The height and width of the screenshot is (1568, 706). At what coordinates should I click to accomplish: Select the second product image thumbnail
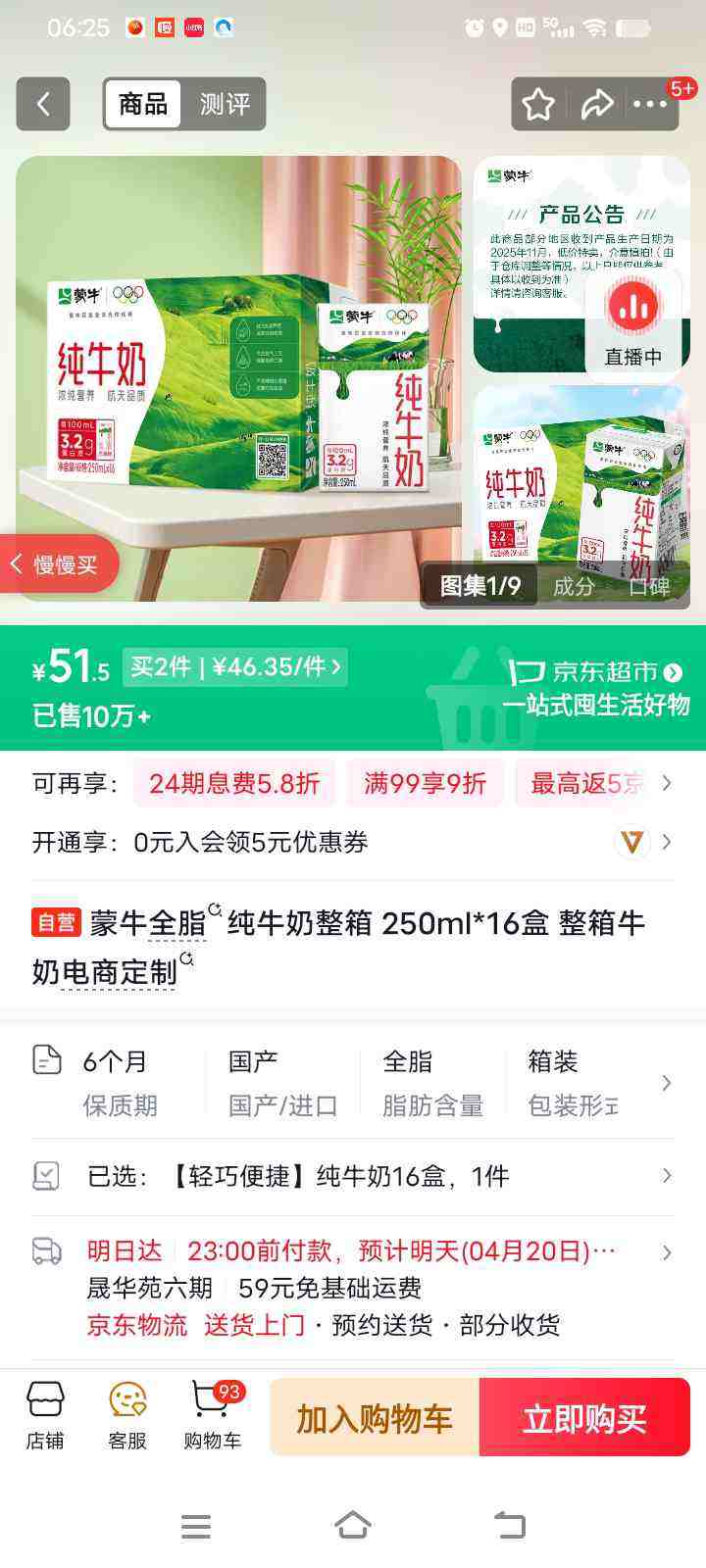(581, 490)
